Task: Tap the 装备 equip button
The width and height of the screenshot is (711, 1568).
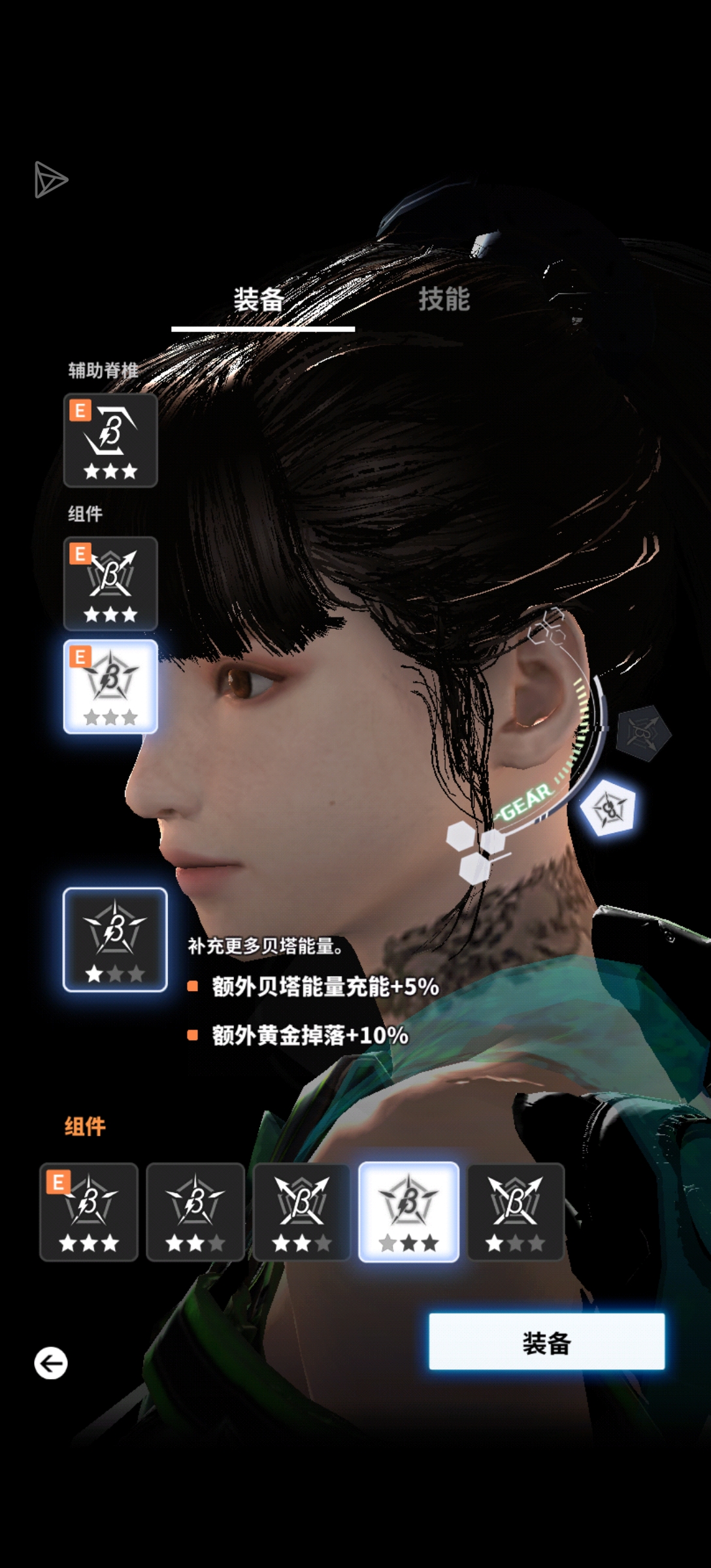Action: 546,1341
